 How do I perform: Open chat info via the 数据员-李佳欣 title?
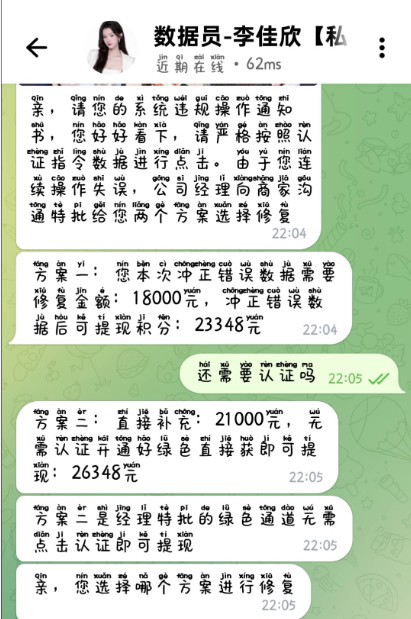click(x=250, y=36)
